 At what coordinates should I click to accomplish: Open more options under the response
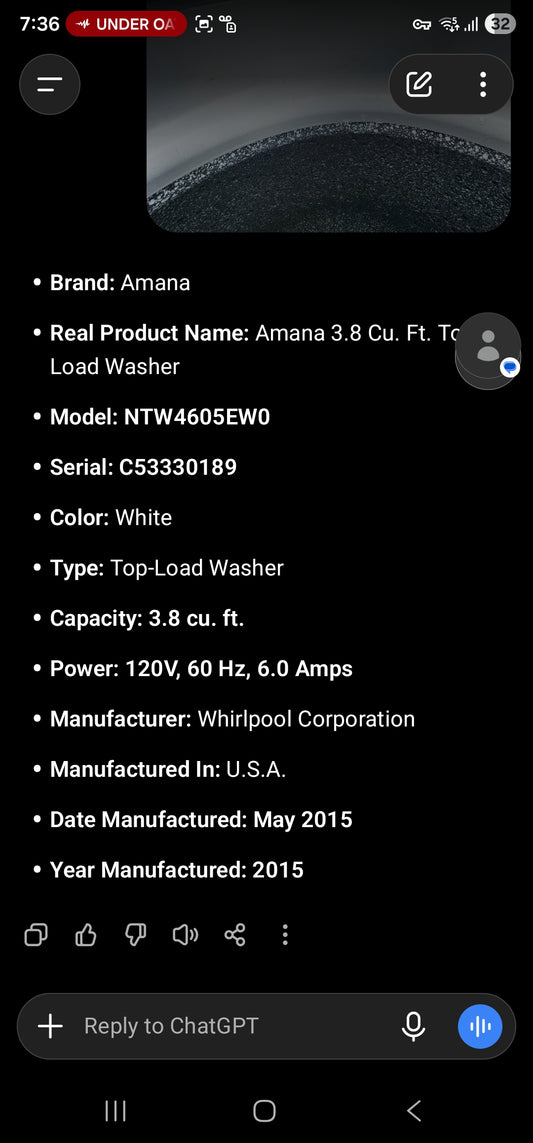coord(285,935)
